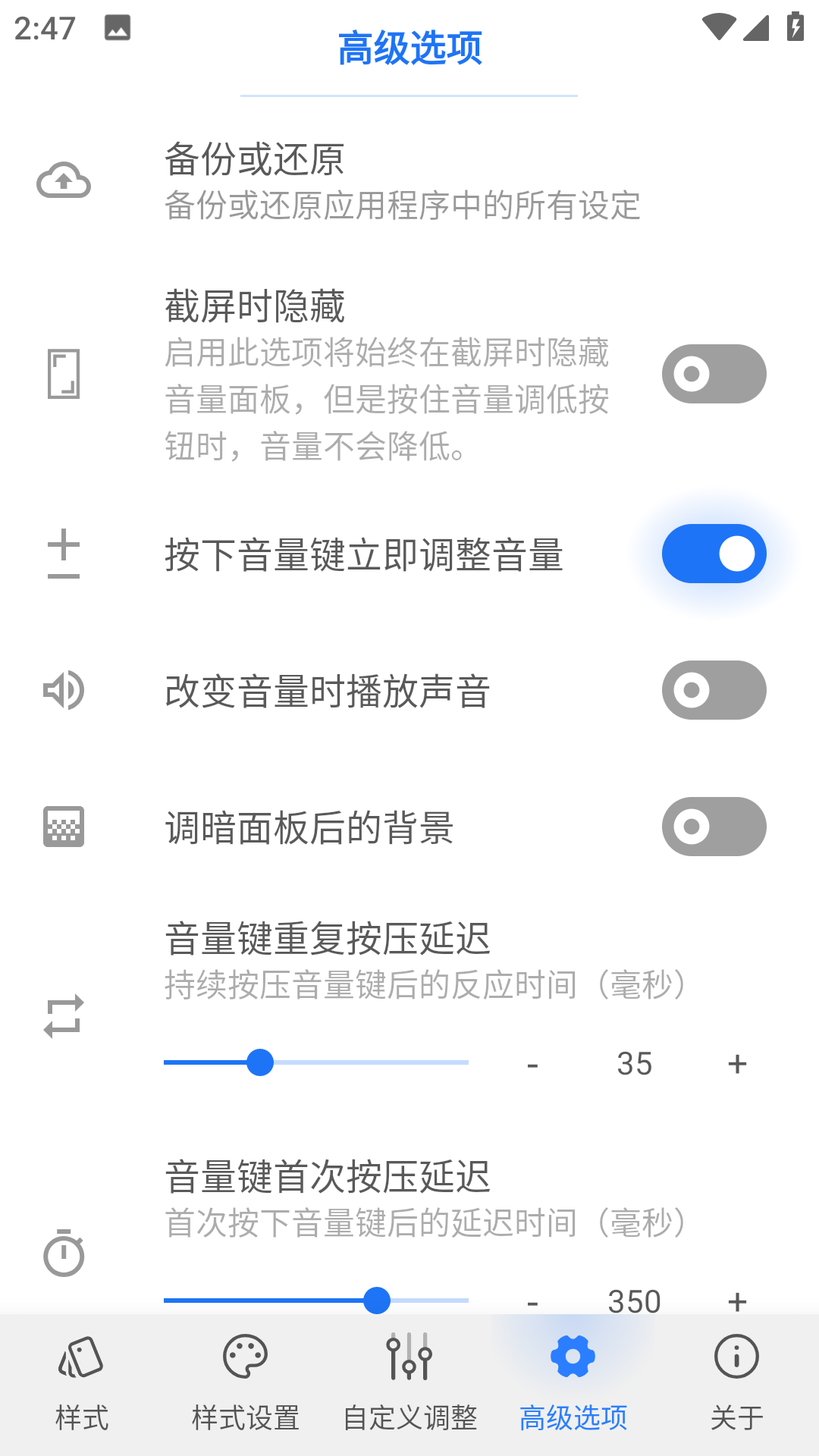Enable the 改变音量时播放声音 toggle

pos(714,690)
